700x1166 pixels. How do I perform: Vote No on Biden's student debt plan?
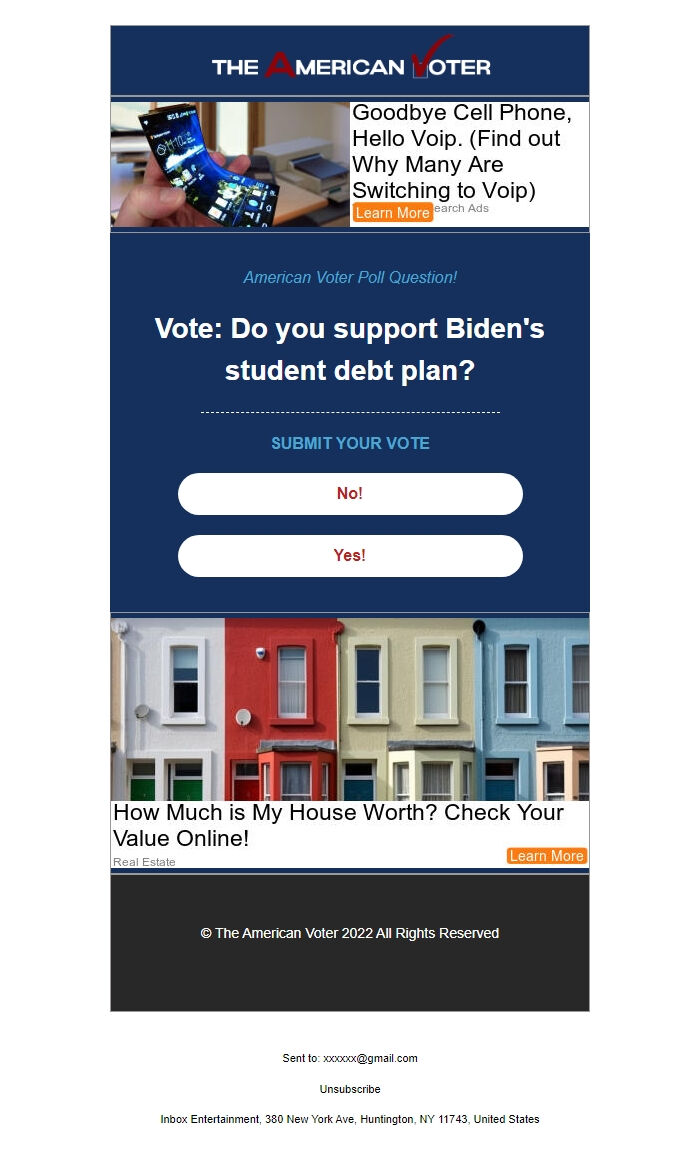350,494
